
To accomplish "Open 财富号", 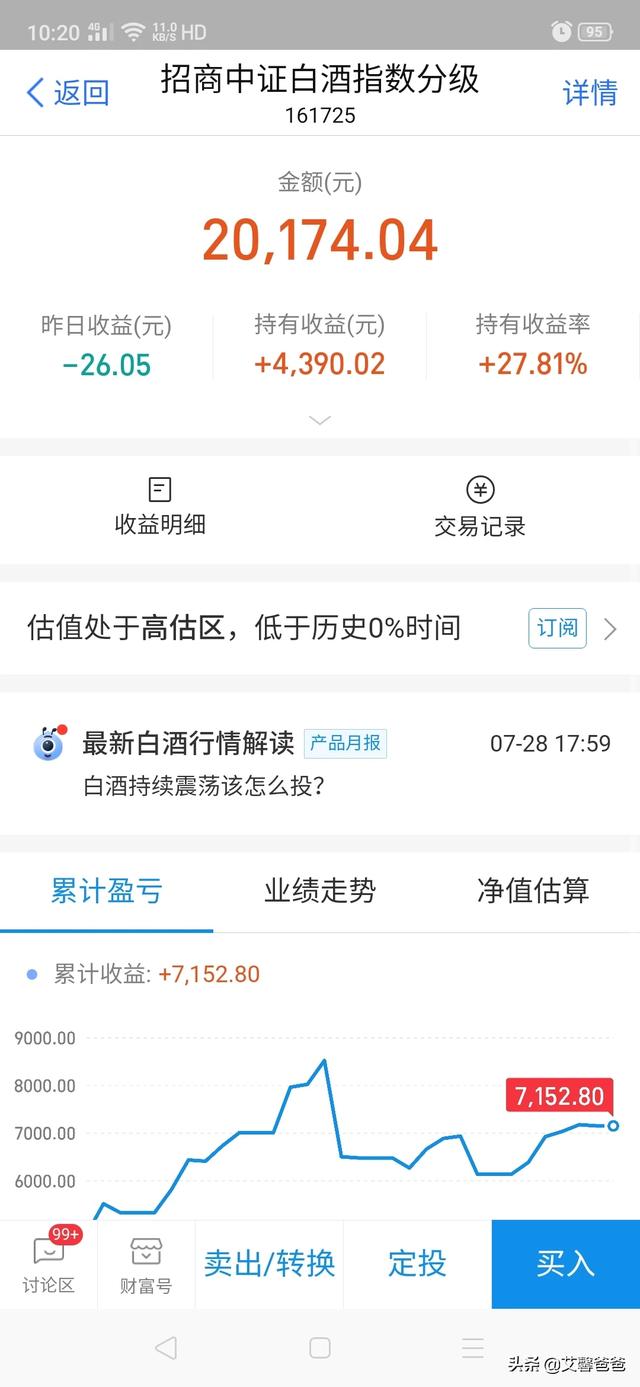I will [146, 1264].
